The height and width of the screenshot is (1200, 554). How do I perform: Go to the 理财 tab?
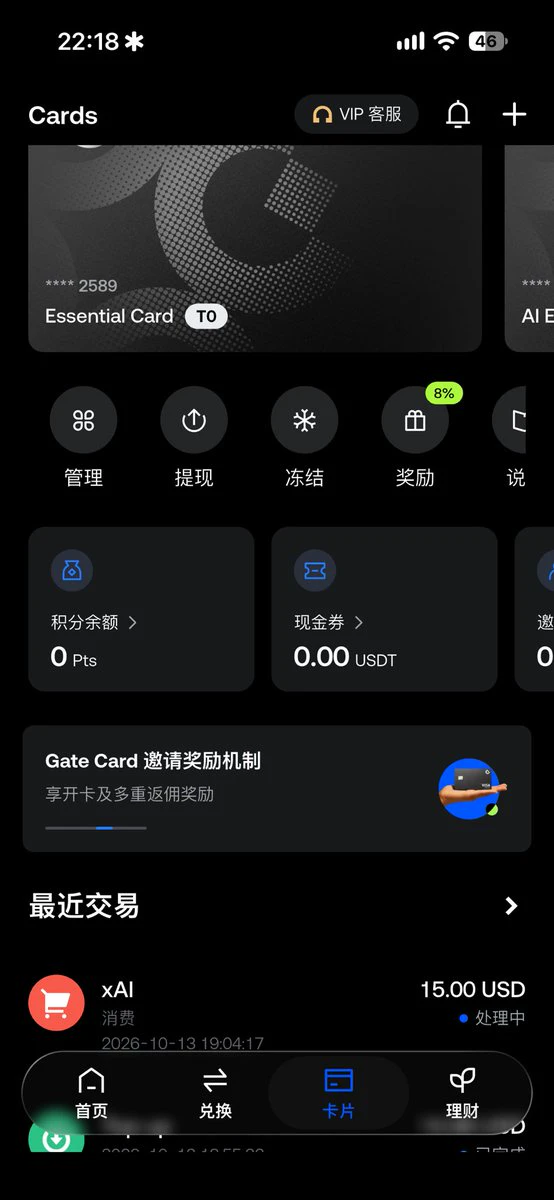[462, 1092]
